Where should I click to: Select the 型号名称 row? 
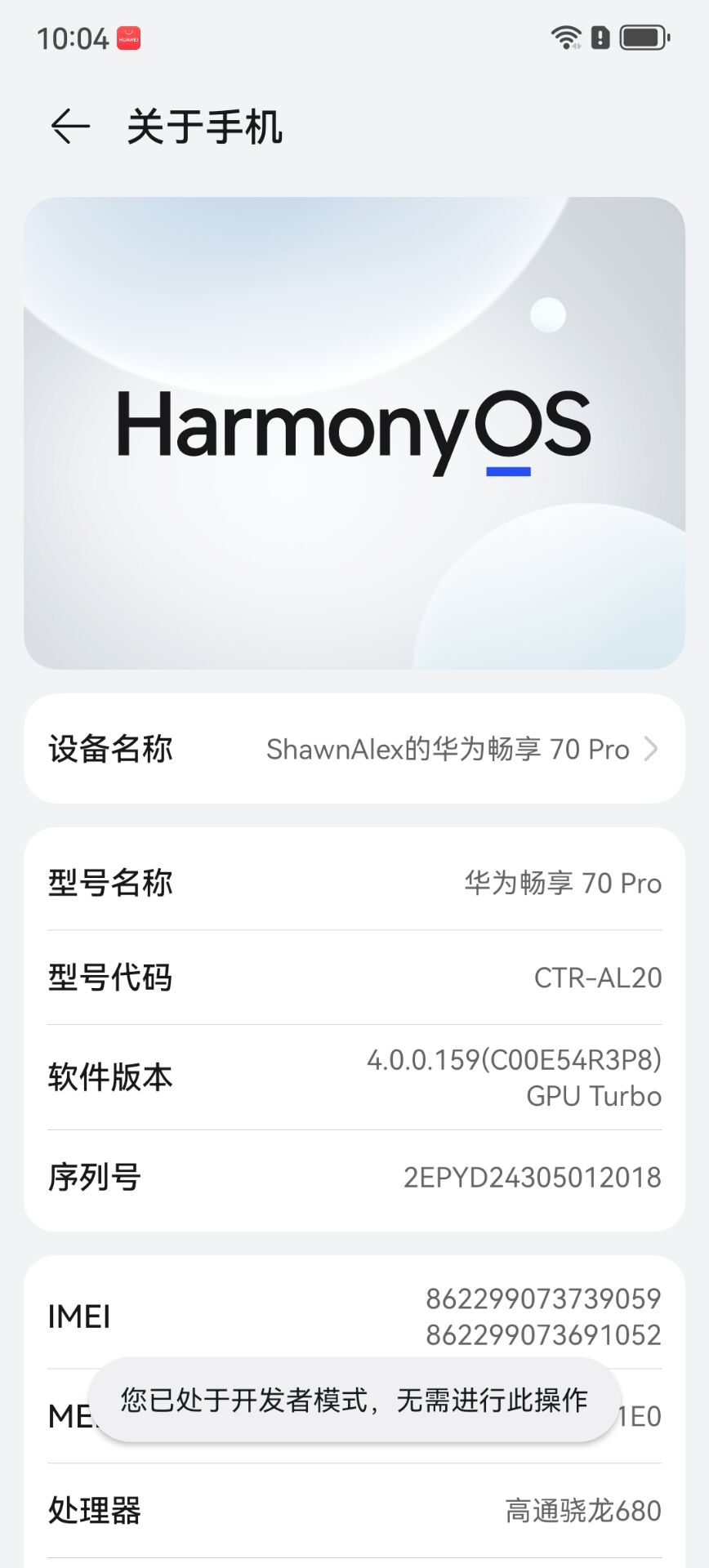click(354, 882)
